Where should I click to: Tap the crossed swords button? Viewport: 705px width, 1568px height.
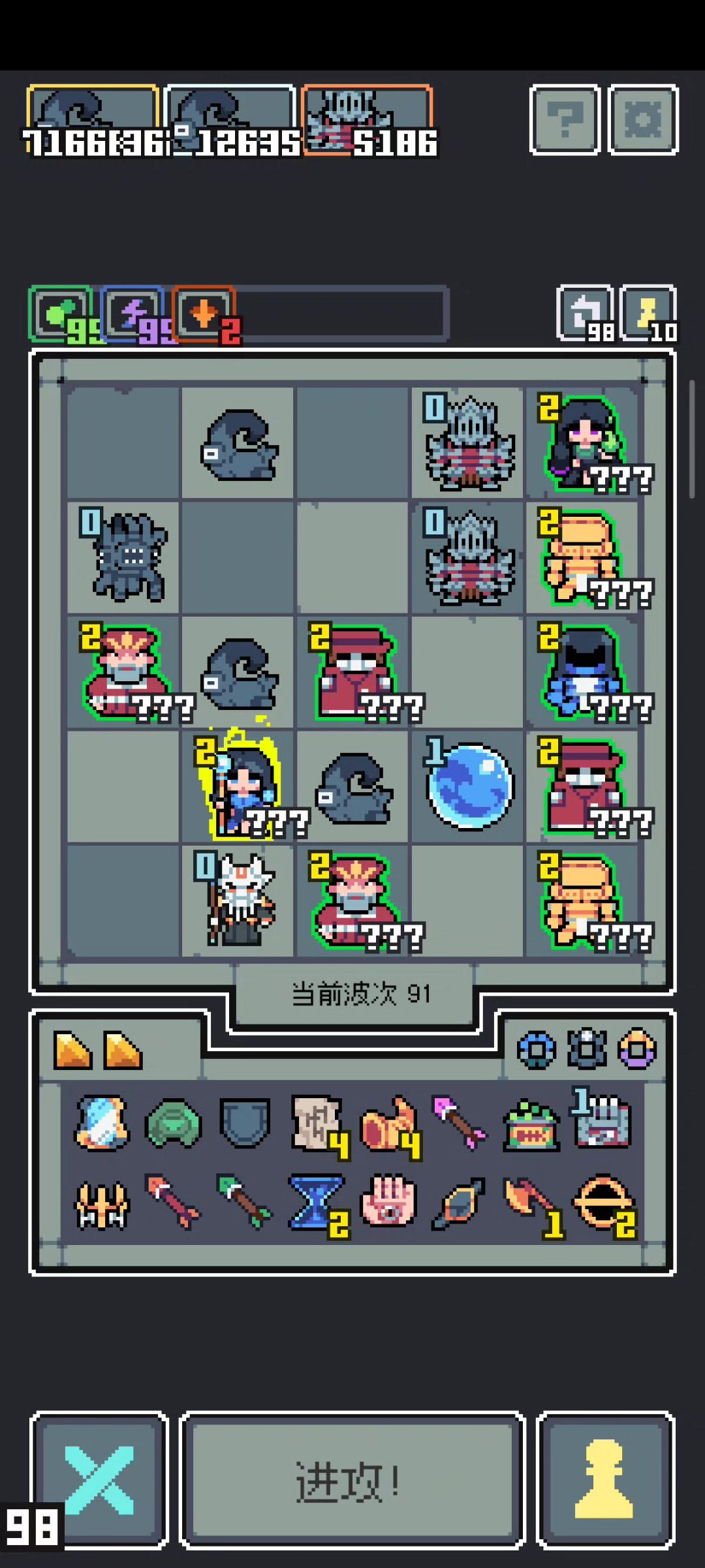99,1480
